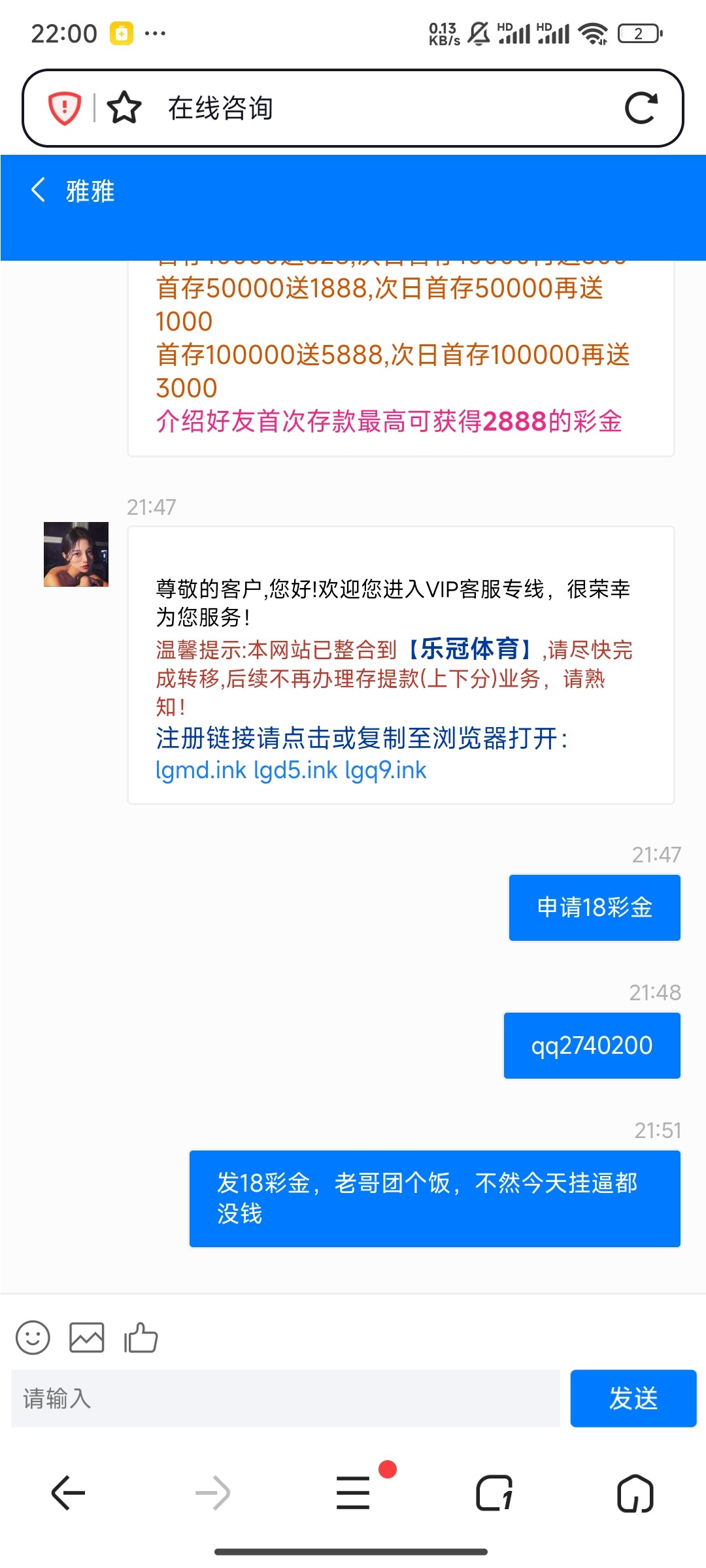Screen dimensions: 706x1568
Task: Send the message with 发送
Action: click(x=633, y=1398)
